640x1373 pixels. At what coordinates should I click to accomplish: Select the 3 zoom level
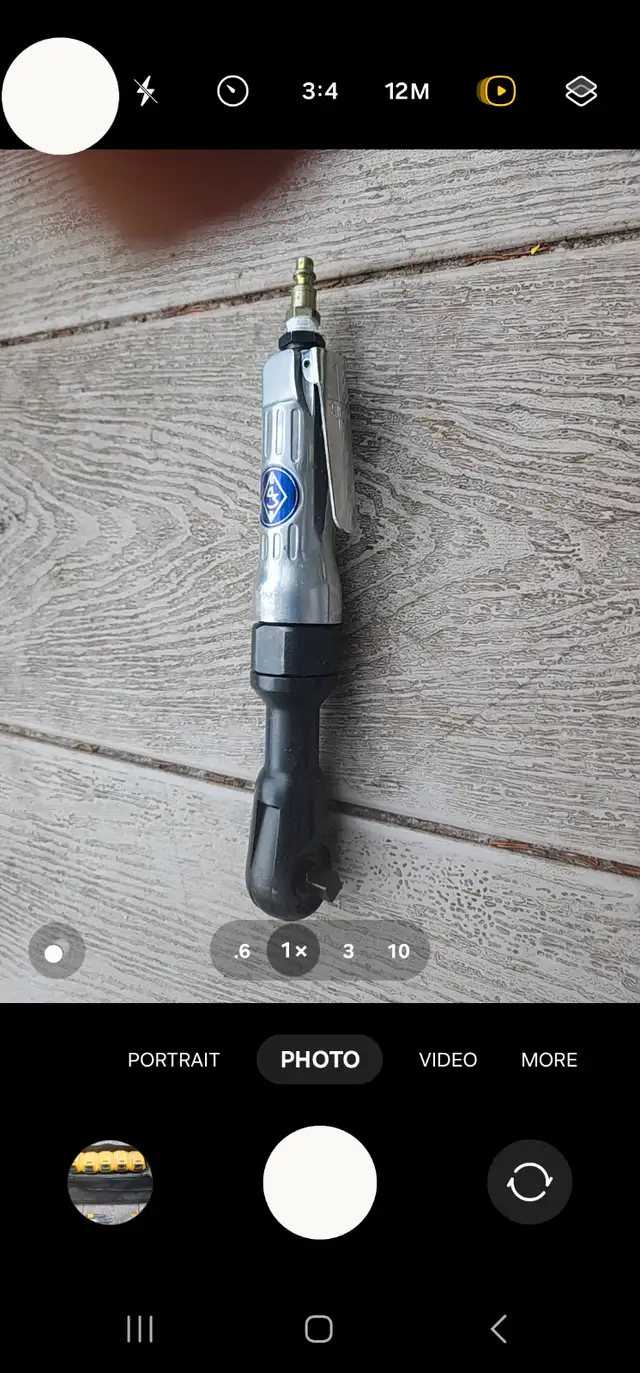pyautogui.click(x=348, y=951)
